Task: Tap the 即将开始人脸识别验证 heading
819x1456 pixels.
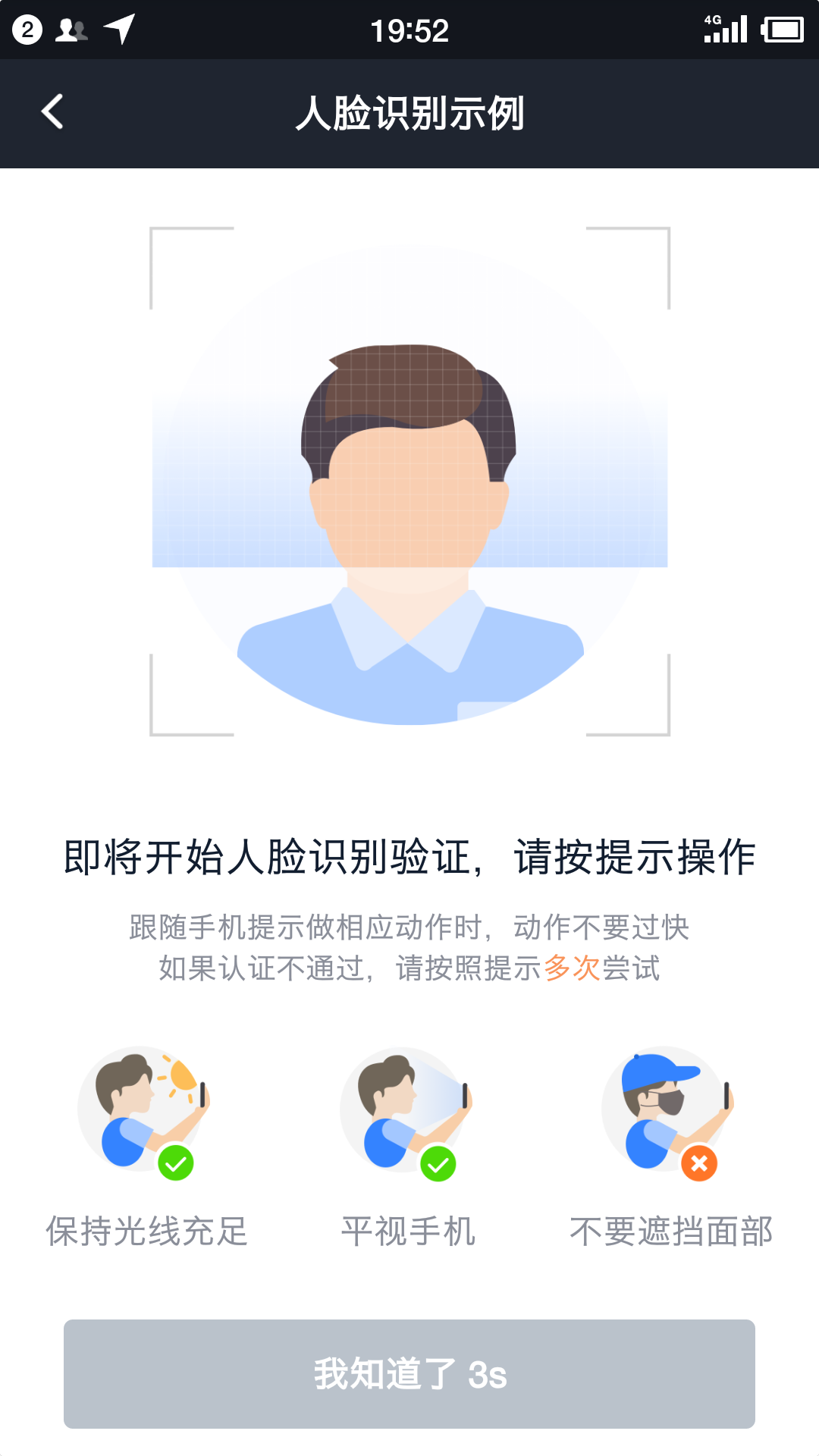Action: (x=409, y=857)
